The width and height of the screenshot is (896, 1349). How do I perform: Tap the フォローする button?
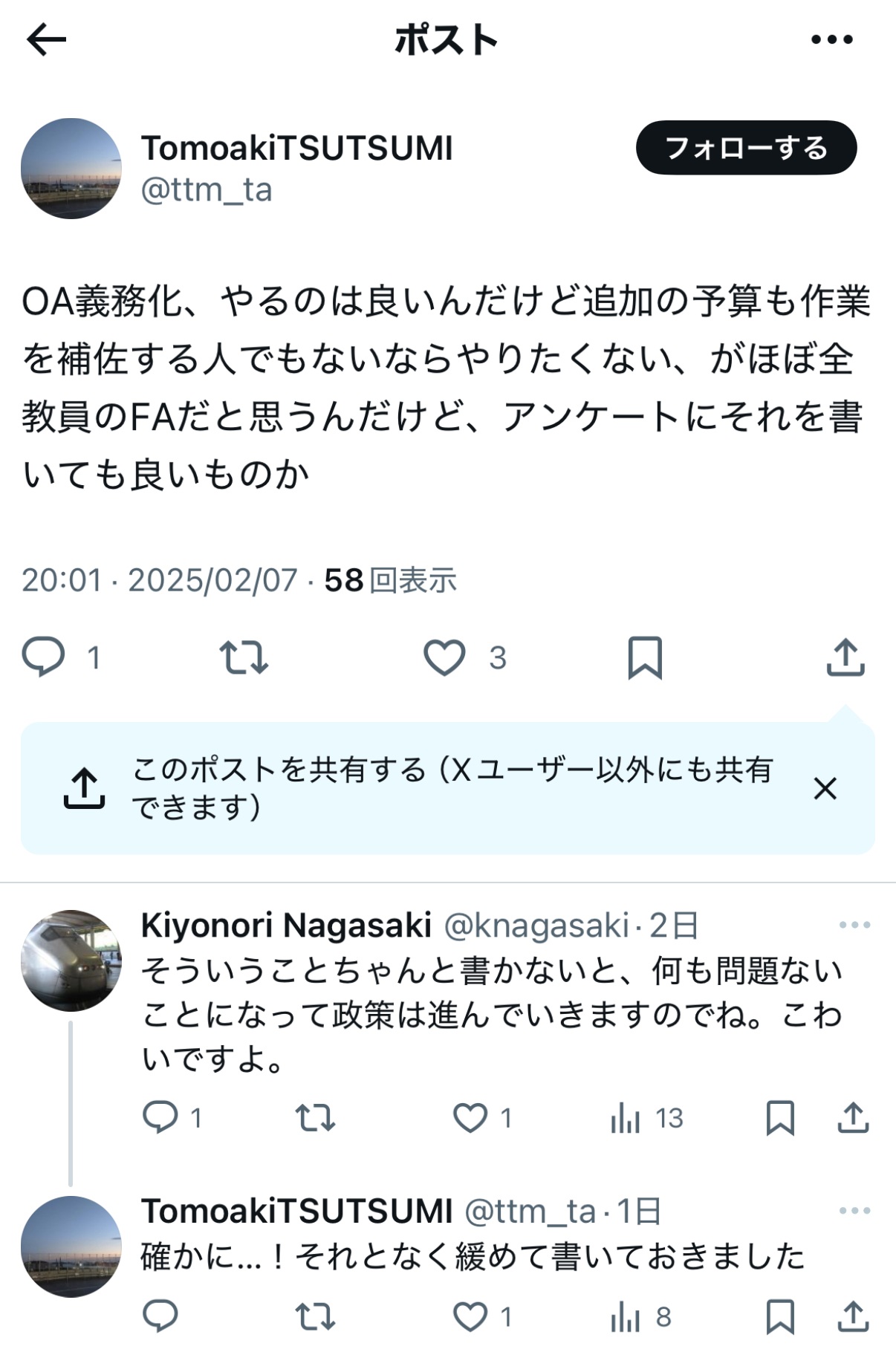(x=746, y=148)
